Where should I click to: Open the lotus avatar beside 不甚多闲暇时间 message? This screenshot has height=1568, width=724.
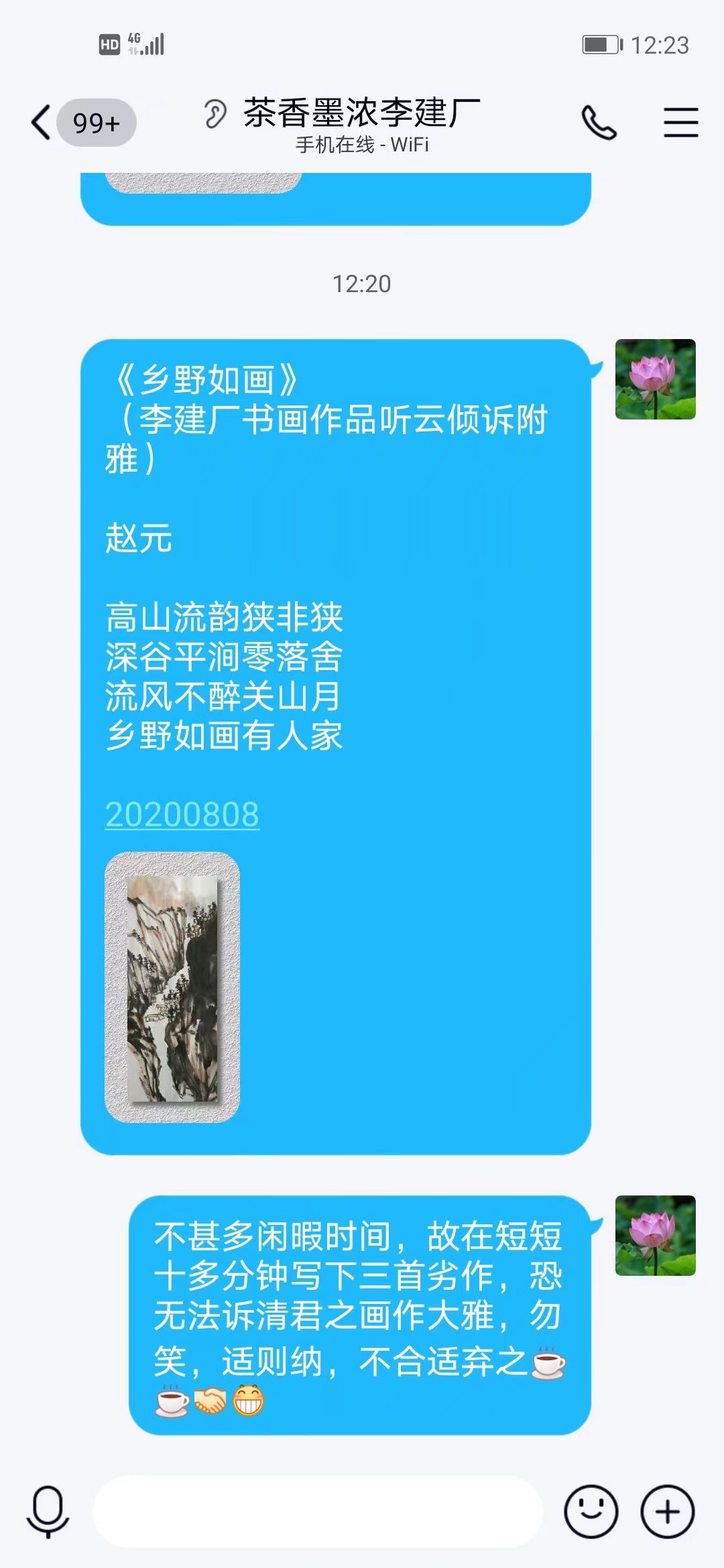[655, 1235]
